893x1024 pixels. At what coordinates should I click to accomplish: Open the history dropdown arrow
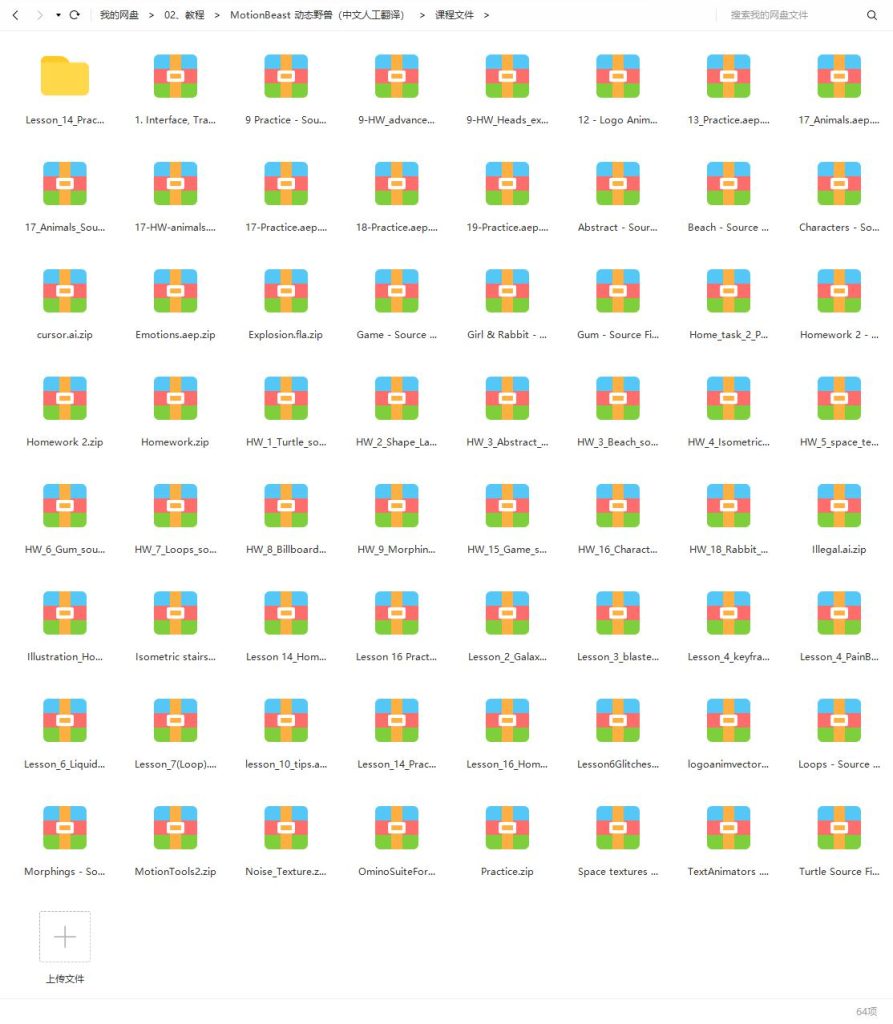click(58, 15)
